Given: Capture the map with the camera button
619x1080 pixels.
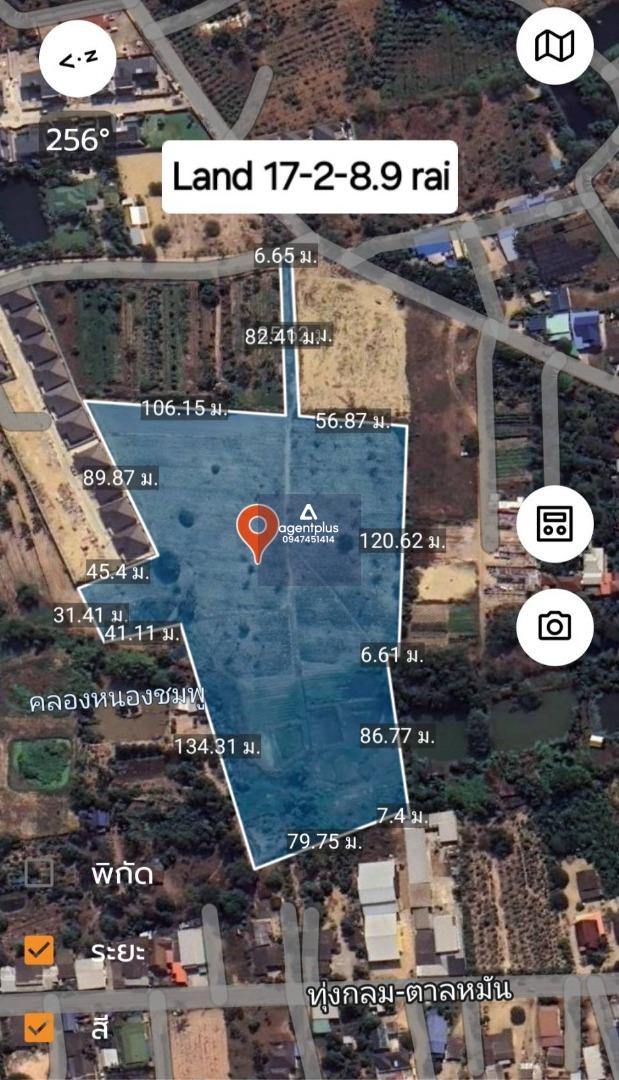Looking at the screenshot, I should (x=555, y=627).
